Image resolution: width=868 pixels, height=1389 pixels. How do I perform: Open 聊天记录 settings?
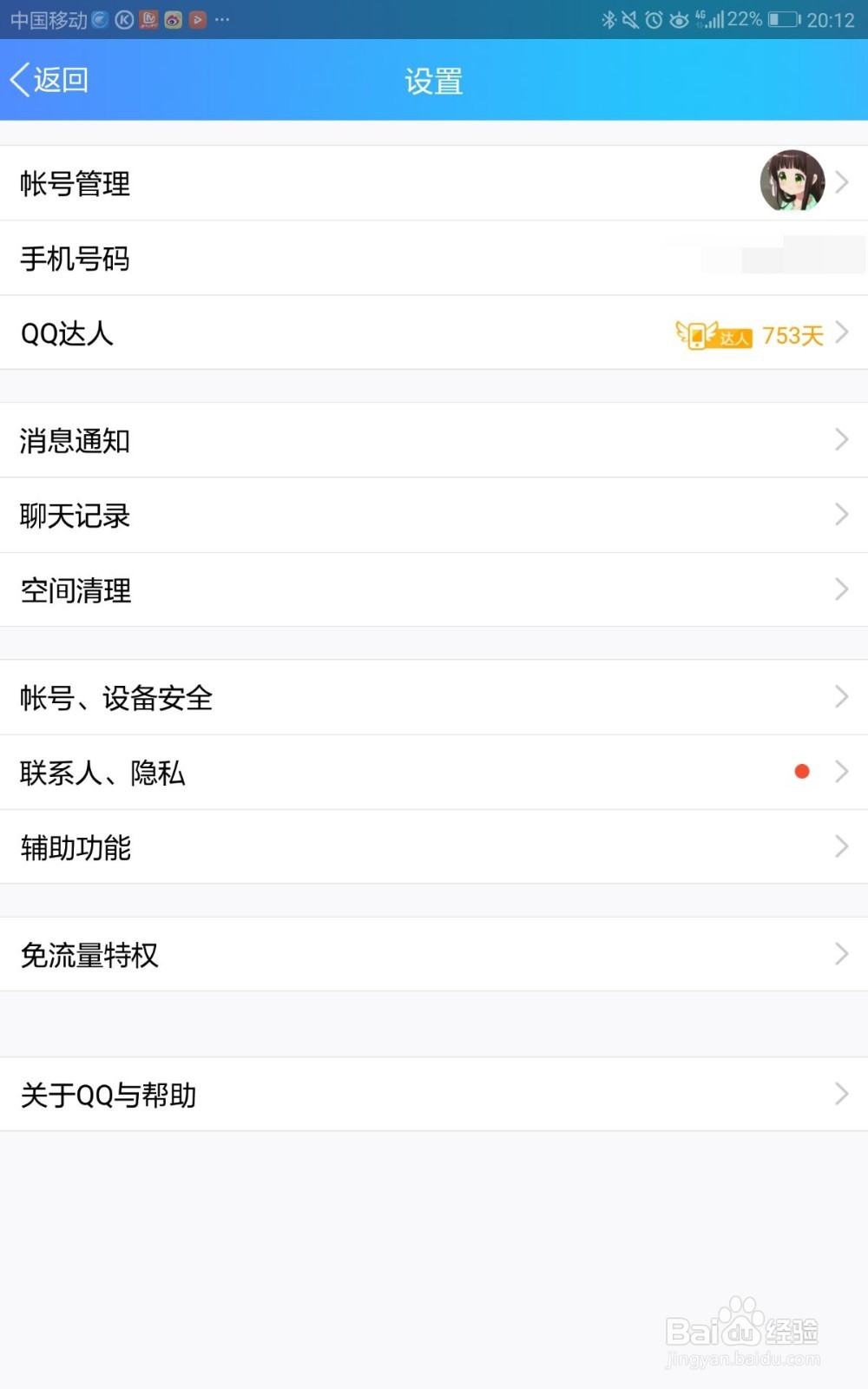tap(434, 516)
